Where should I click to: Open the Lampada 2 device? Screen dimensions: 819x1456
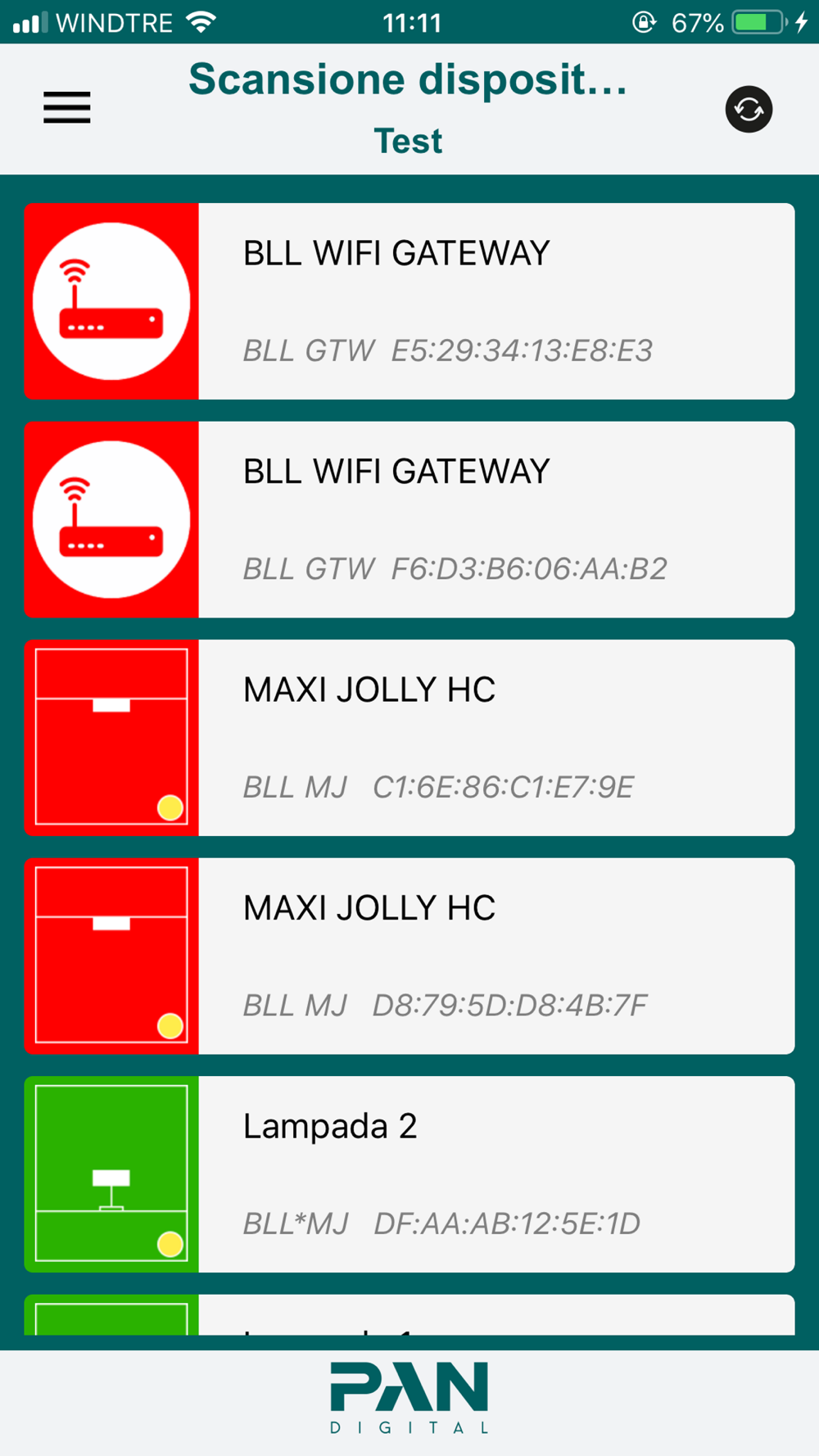409,1174
